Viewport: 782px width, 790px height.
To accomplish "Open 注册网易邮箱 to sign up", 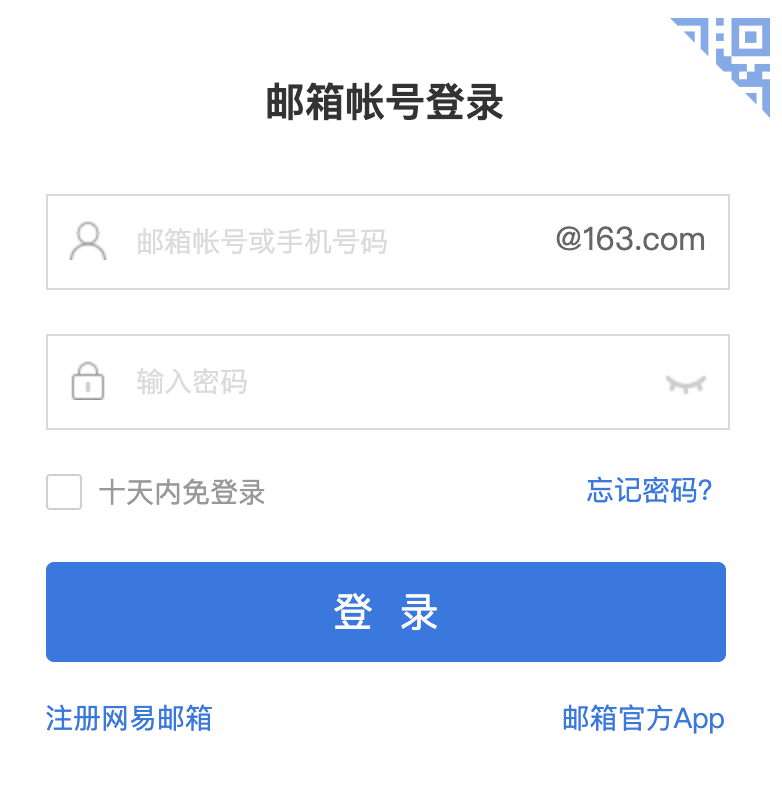I will click(129, 718).
